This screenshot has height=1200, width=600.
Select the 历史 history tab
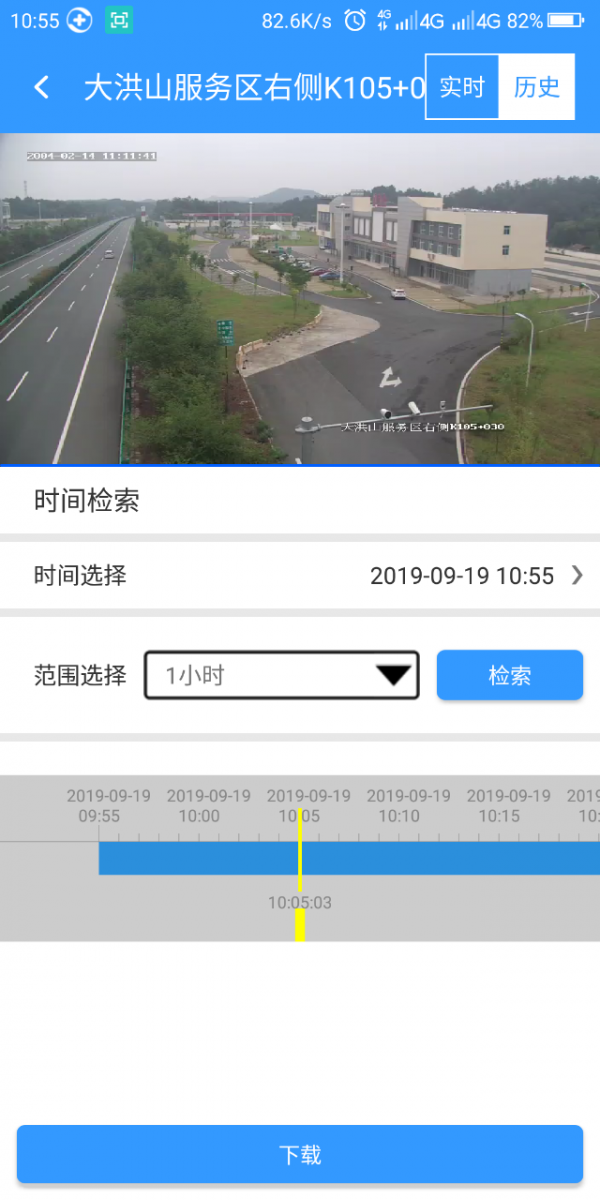click(x=537, y=87)
